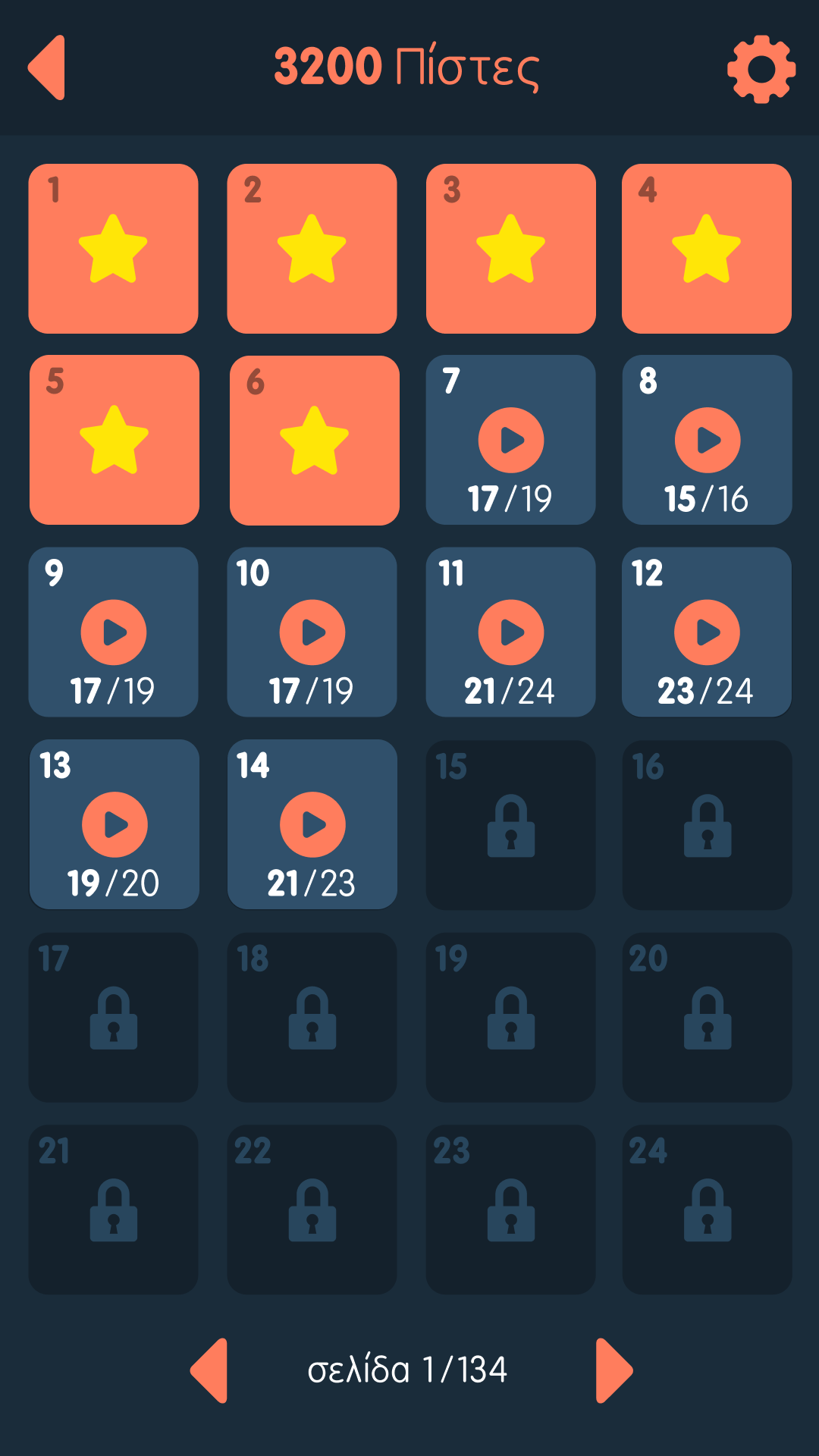Go to the next page of levels
Image resolution: width=819 pixels, height=1456 pixels.
613,1370
